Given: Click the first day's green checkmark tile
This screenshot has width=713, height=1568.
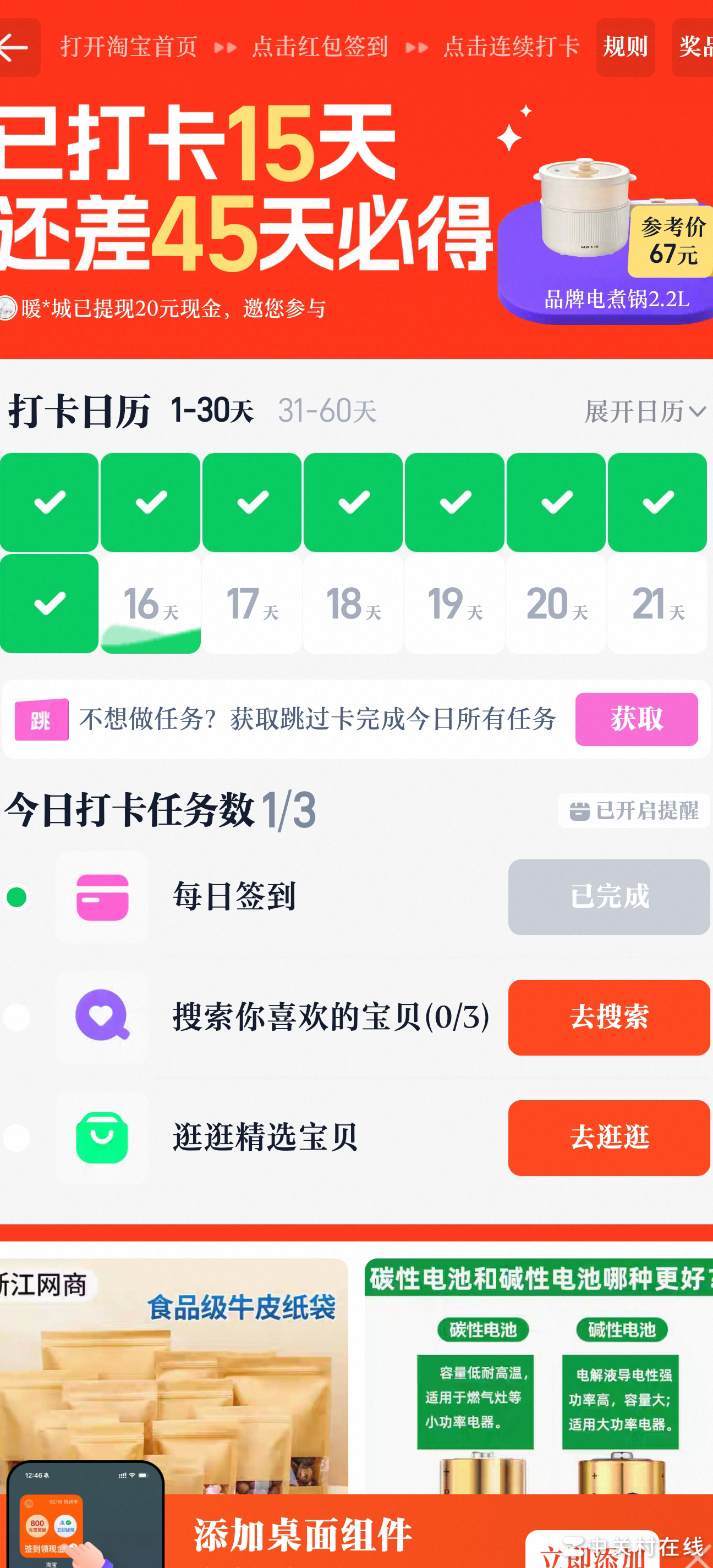Looking at the screenshot, I should 49,502.
